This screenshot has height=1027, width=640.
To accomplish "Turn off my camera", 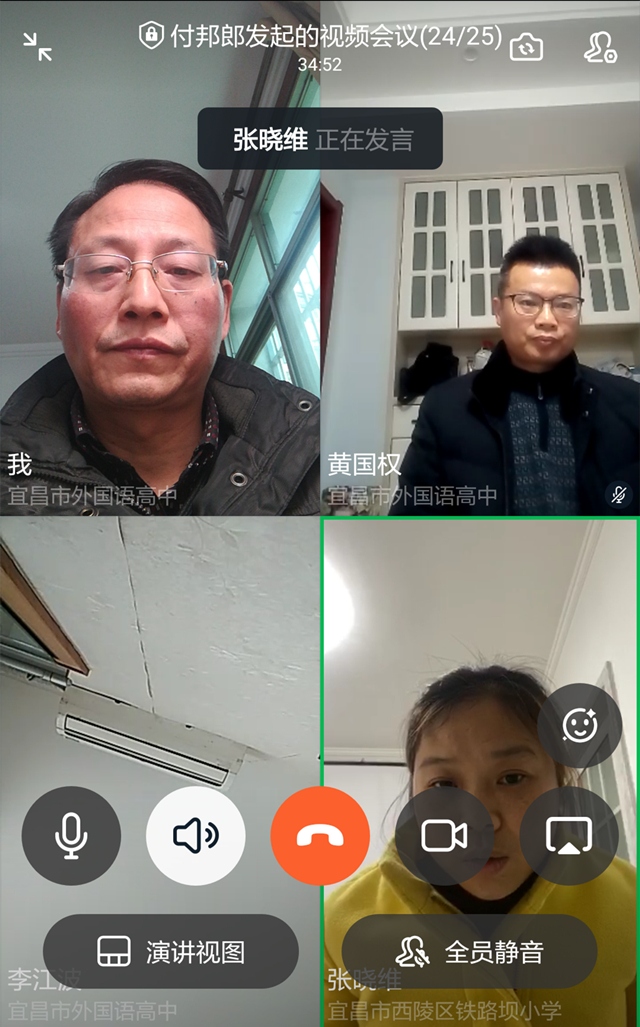I will [x=445, y=836].
